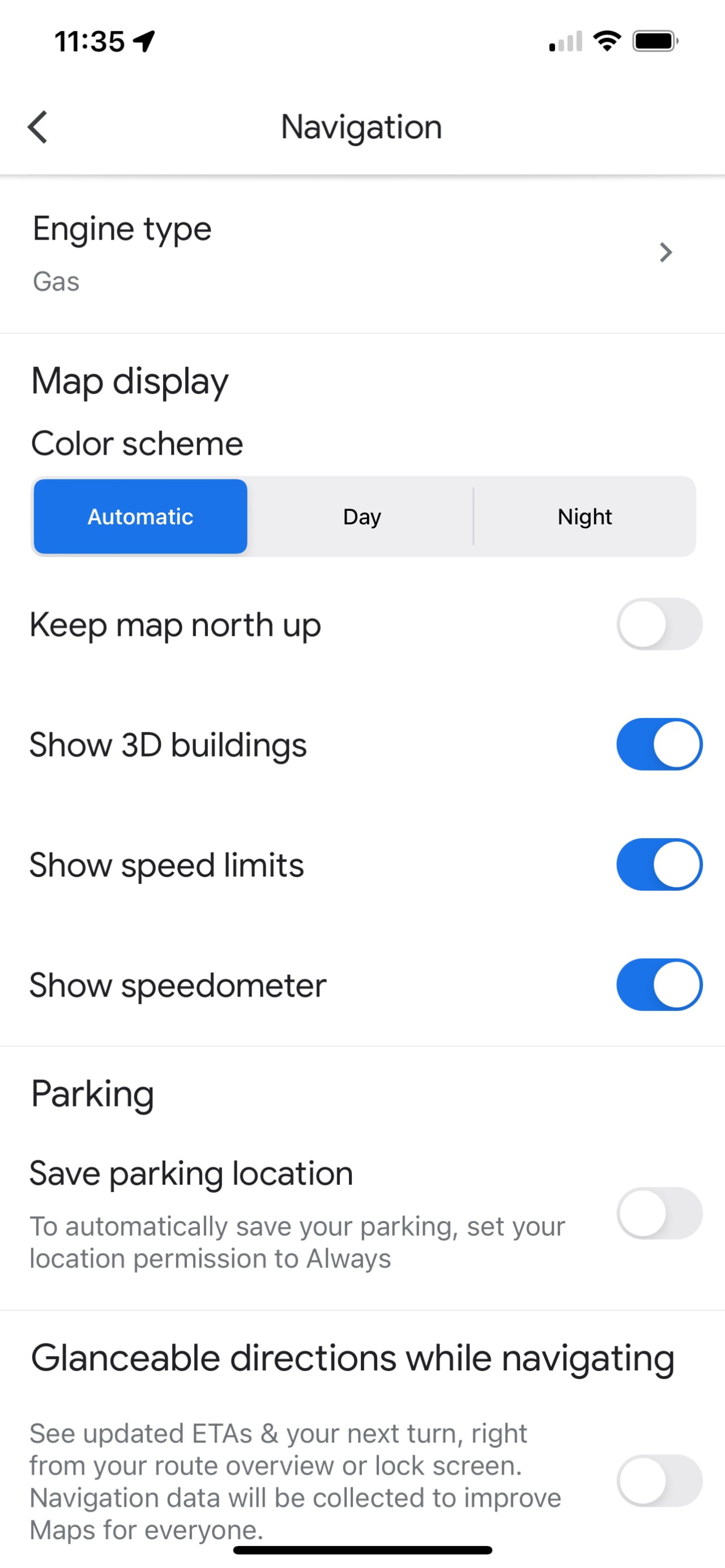Select Automatic color scheme
Viewport: 725px width, 1568px height.
139,516
